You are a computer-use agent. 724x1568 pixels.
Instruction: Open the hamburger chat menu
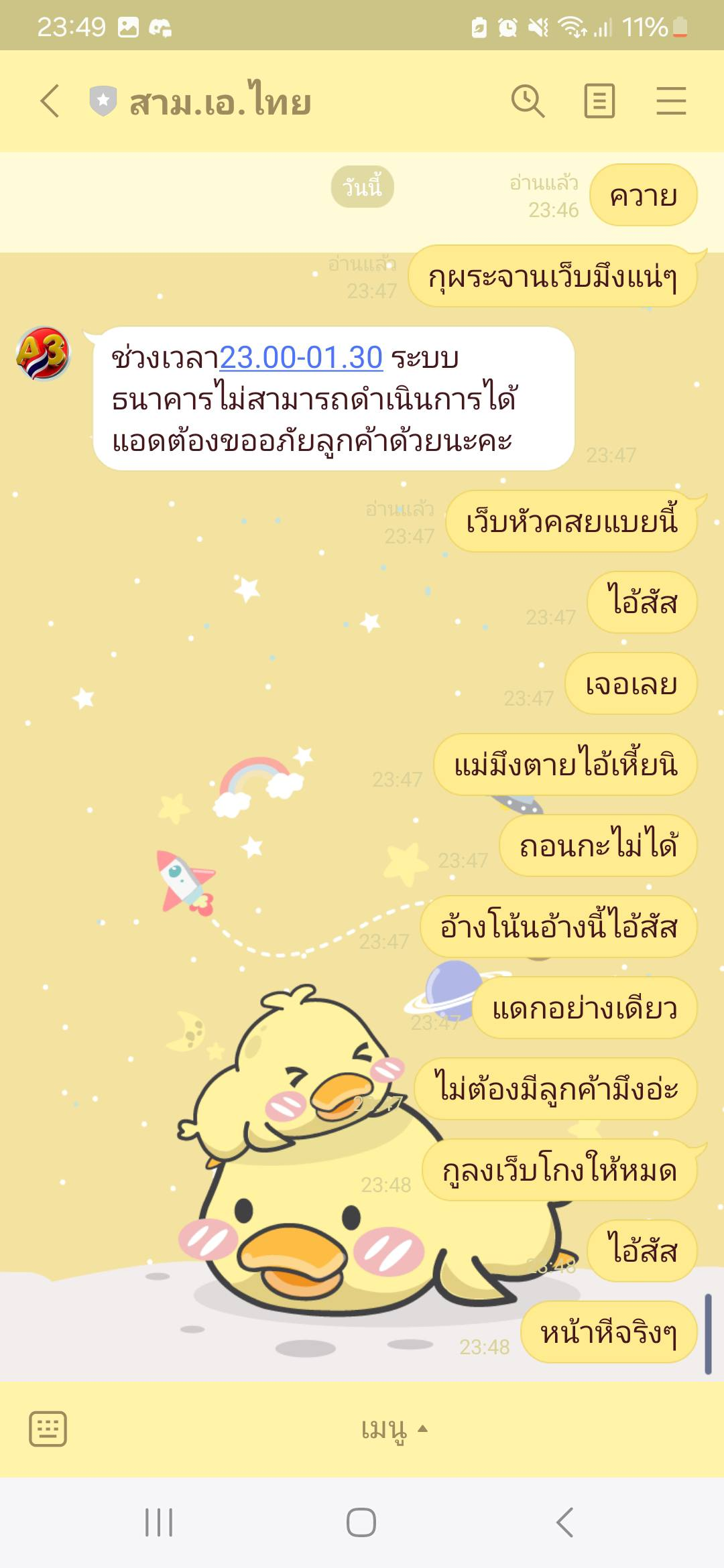coord(671,101)
